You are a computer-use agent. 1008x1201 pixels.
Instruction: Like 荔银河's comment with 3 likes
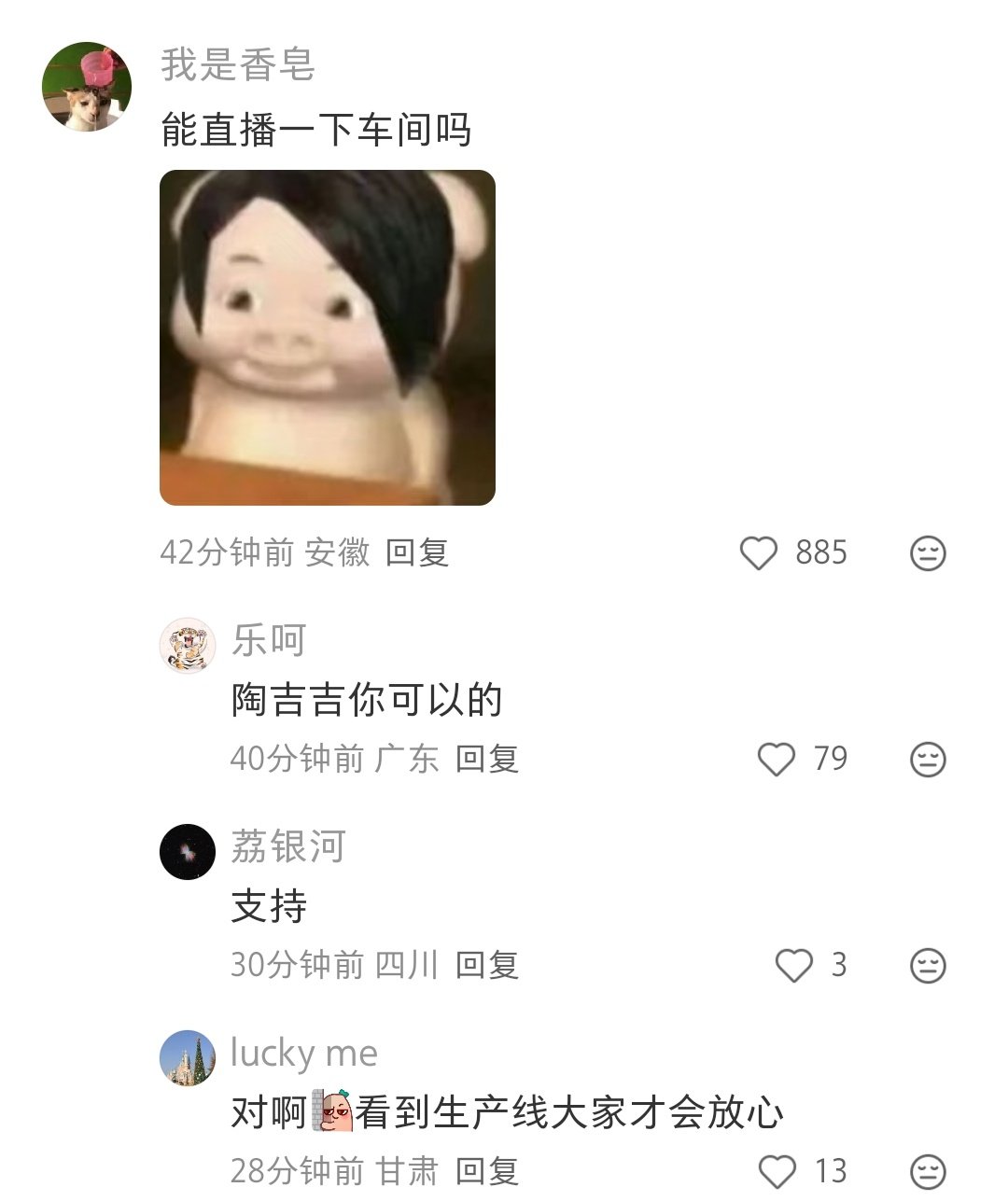[x=793, y=965]
